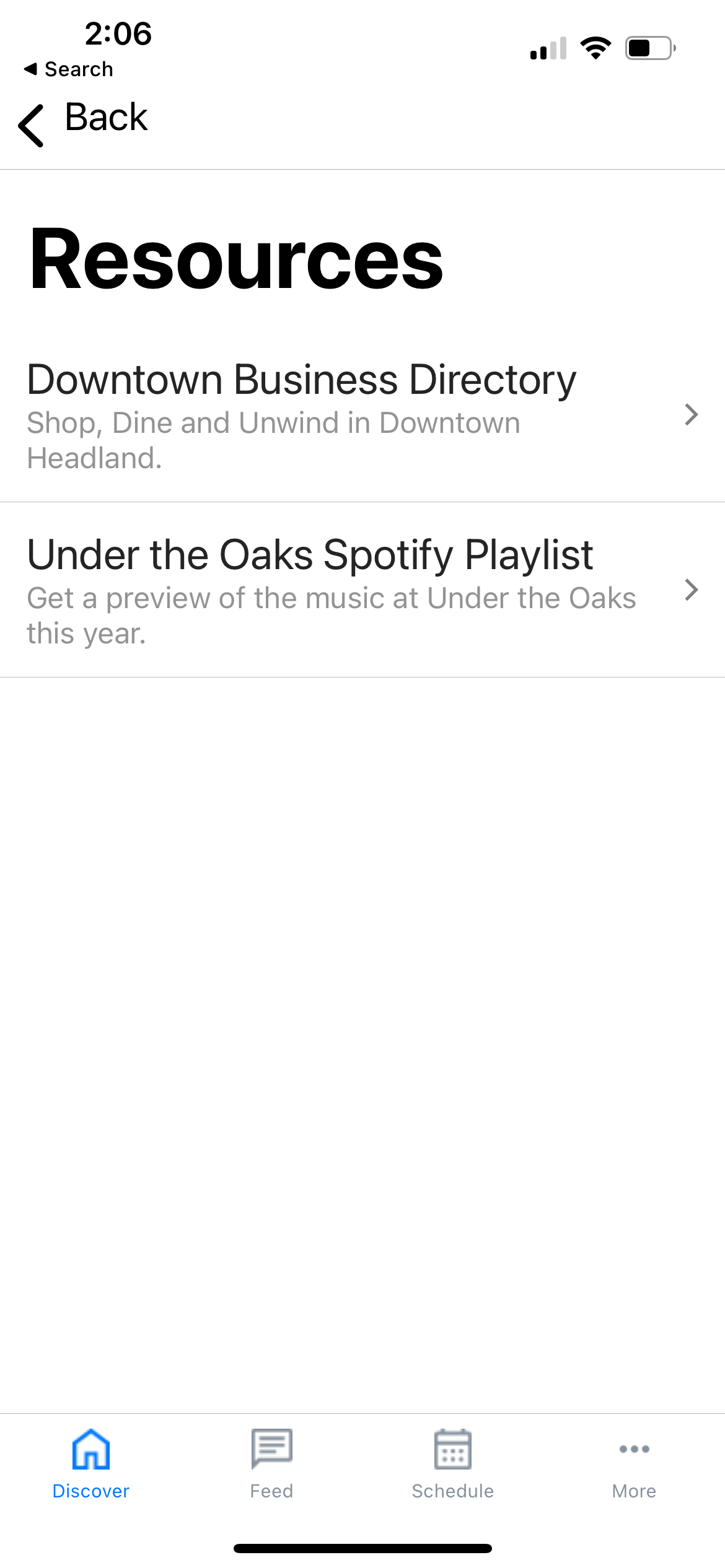This screenshot has height=1568, width=725.
Task: Switch to the Discover tab
Action: click(x=91, y=1464)
